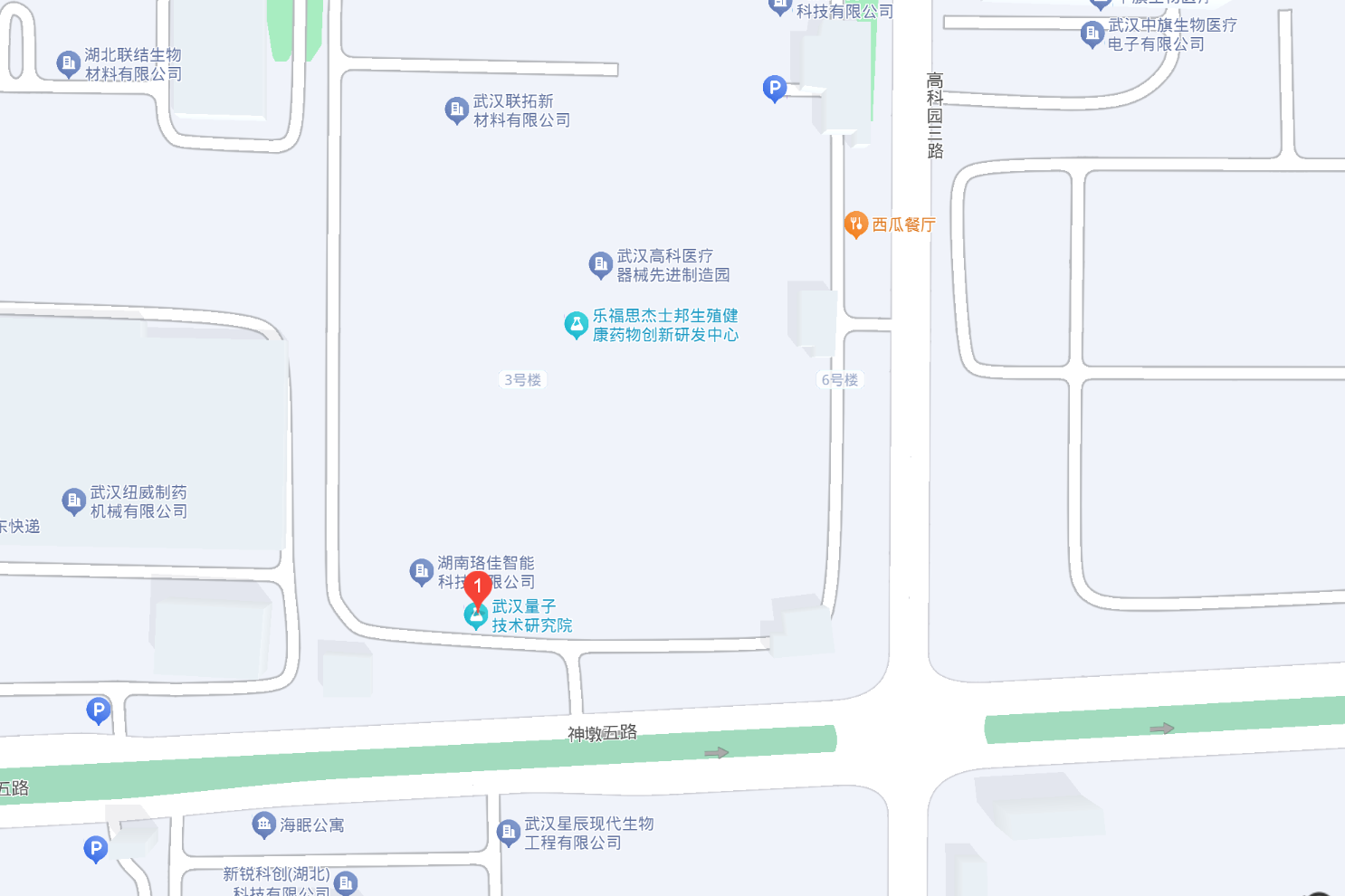The height and width of the screenshot is (896, 1345).
Task: Select the 武汉联拓新材料有限公司 marker
Action: [x=457, y=110]
